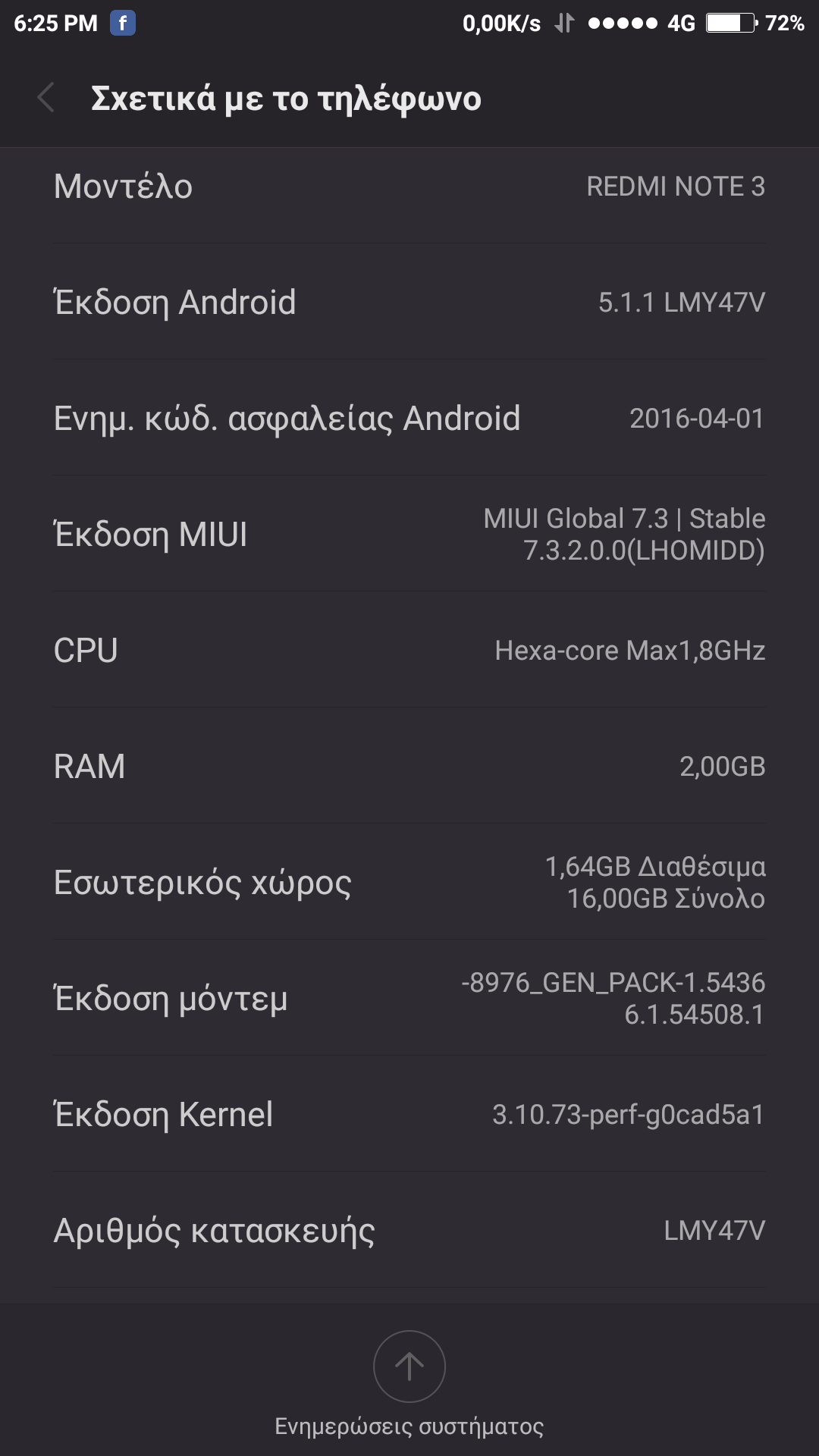This screenshot has height=1456, width=819.
Task: Select the CPU row
Action: point(409,651)
